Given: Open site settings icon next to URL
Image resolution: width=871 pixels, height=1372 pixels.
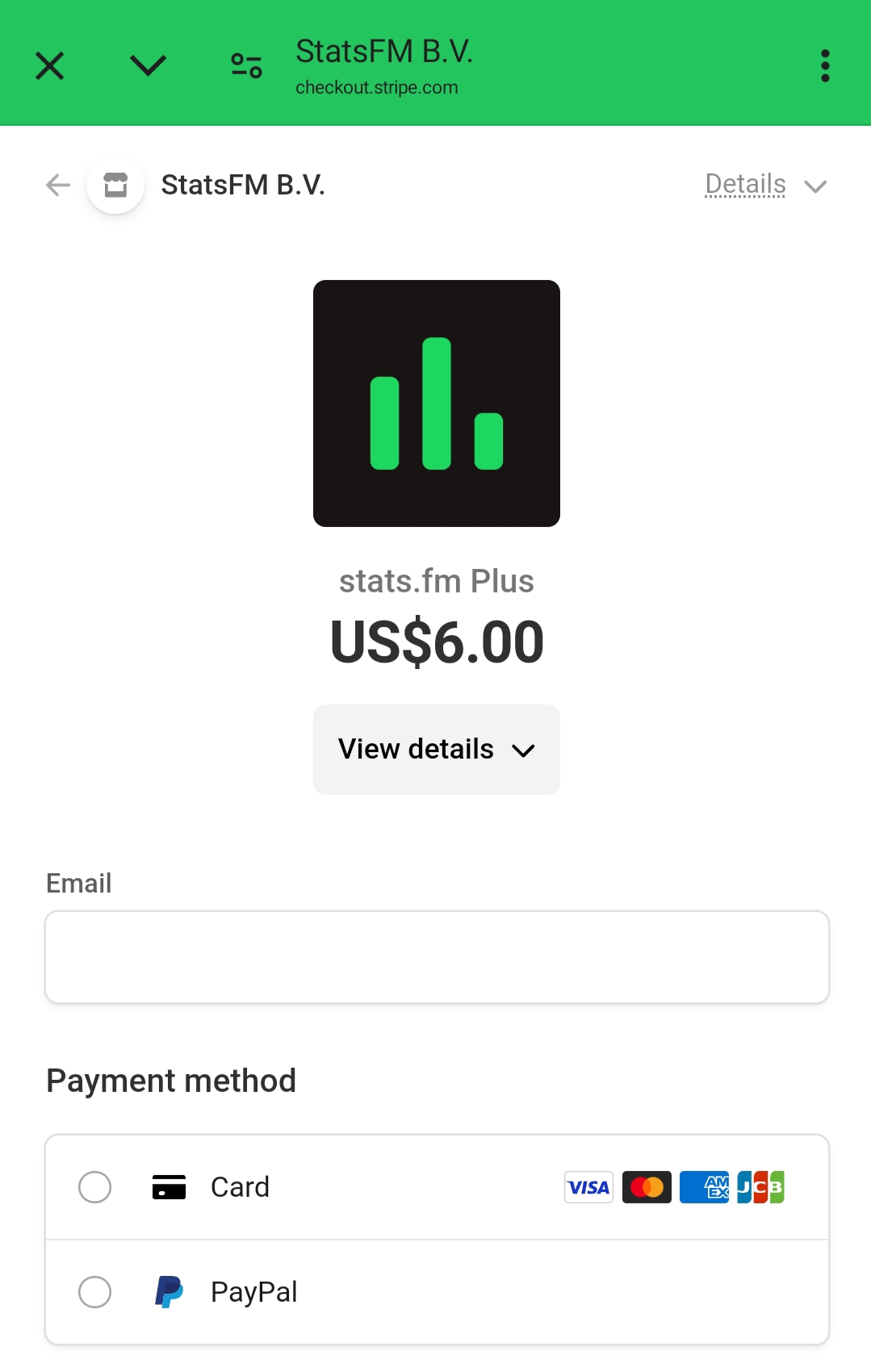Looking at the screenshot, I should coord(246,66).
